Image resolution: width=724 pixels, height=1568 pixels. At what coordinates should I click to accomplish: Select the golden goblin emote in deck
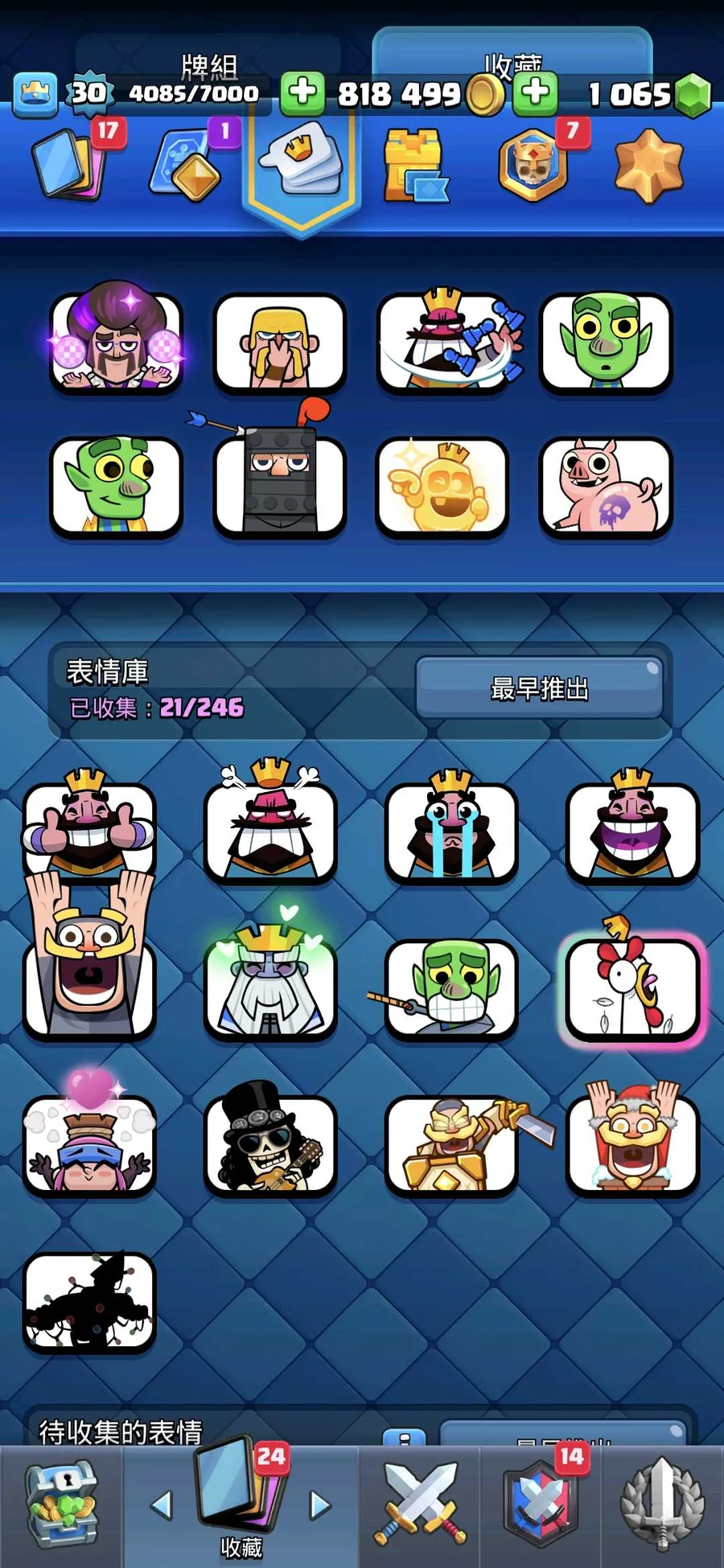pos(442,486)
